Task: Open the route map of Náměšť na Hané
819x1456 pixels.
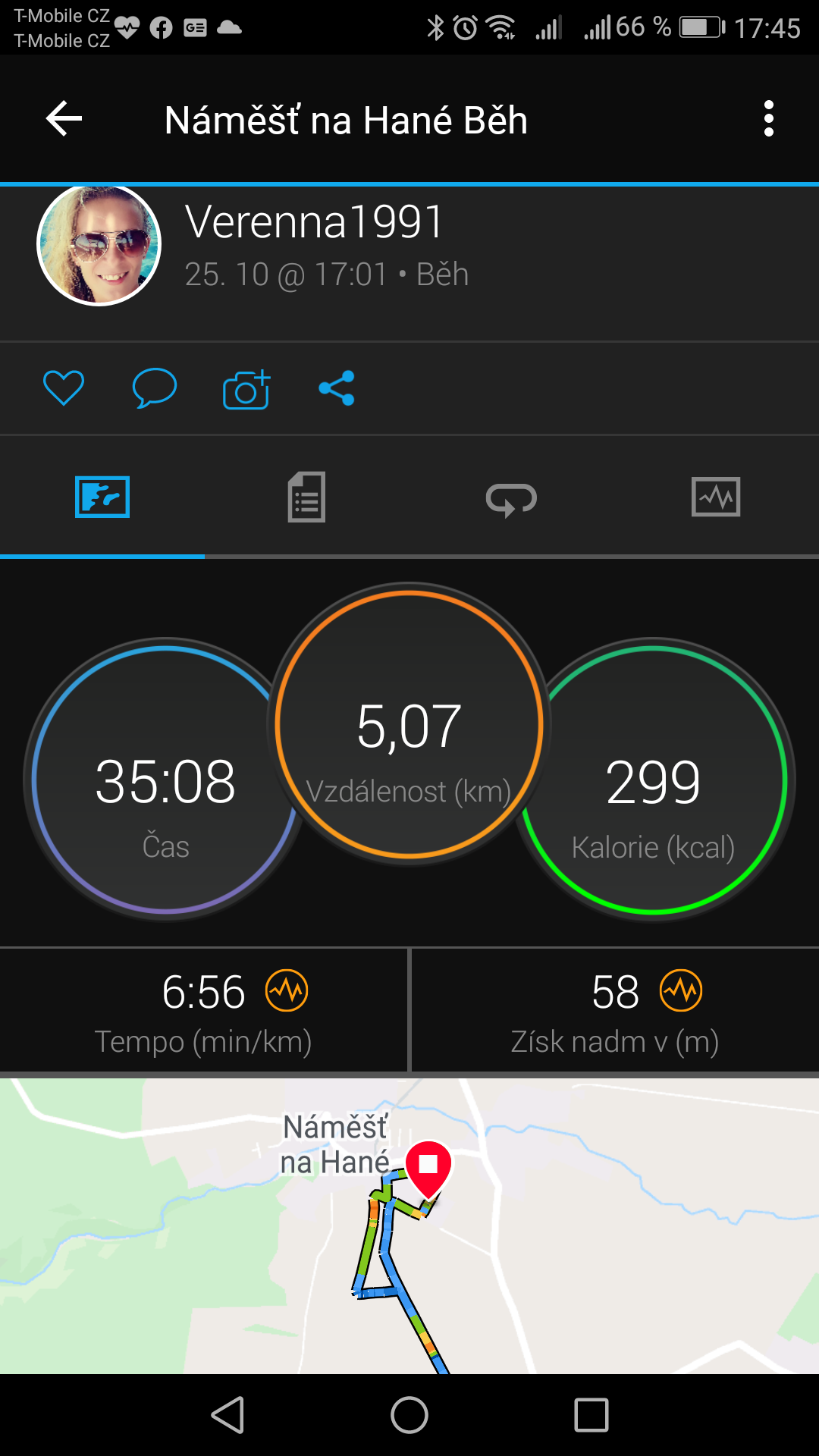Action: [409, 1226]
